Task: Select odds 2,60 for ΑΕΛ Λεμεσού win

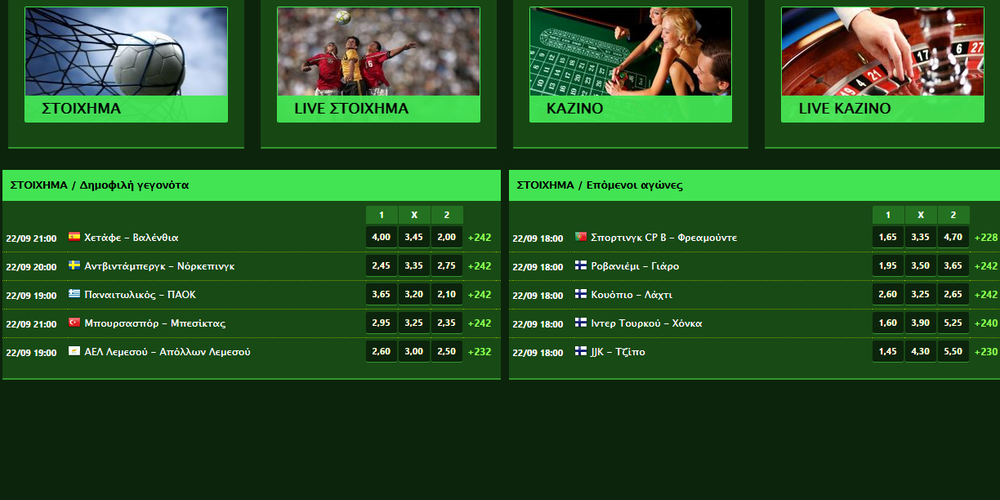Action: pos(381,352)
